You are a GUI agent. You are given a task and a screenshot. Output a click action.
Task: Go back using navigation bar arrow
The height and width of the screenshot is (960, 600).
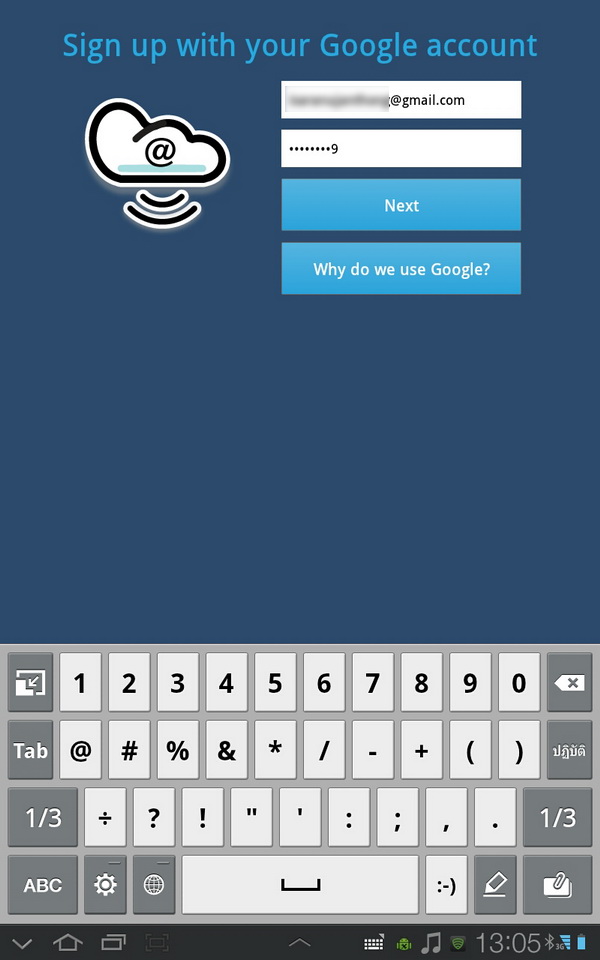point(22,943)
